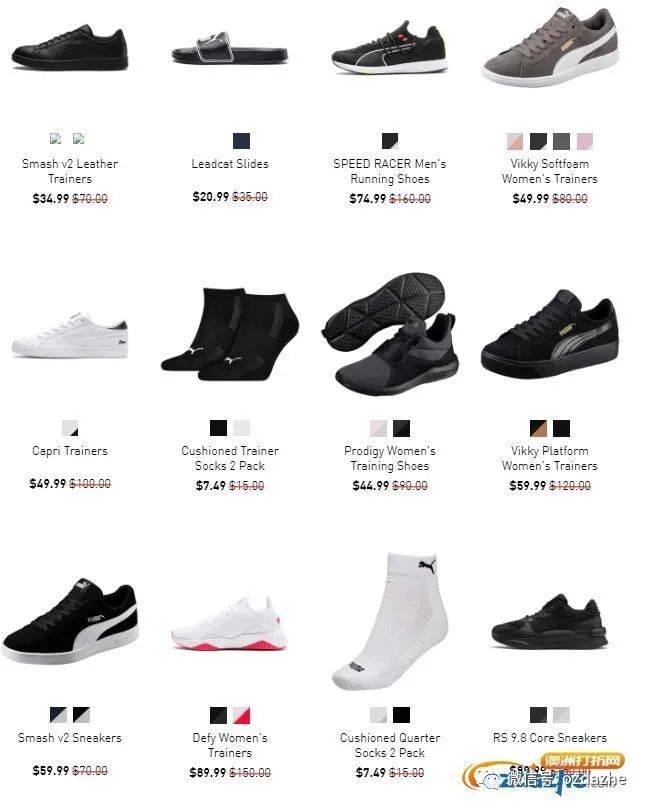Choose the grey swatch for RS 9.8 Core
The height and width of the screenshot is (808, 647).
point(561,715)
